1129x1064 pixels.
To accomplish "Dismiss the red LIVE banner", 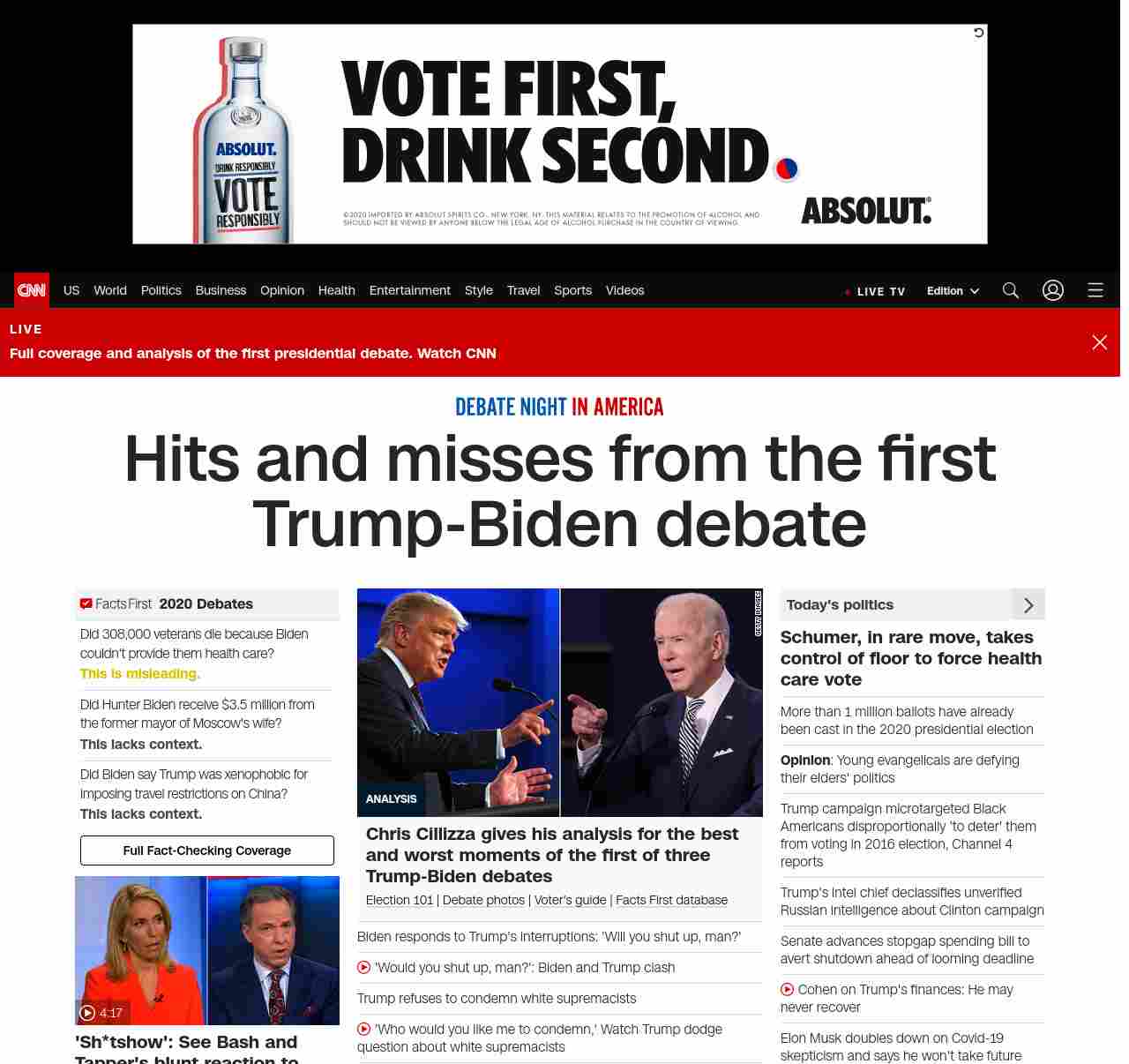I will pos(1100,342).
